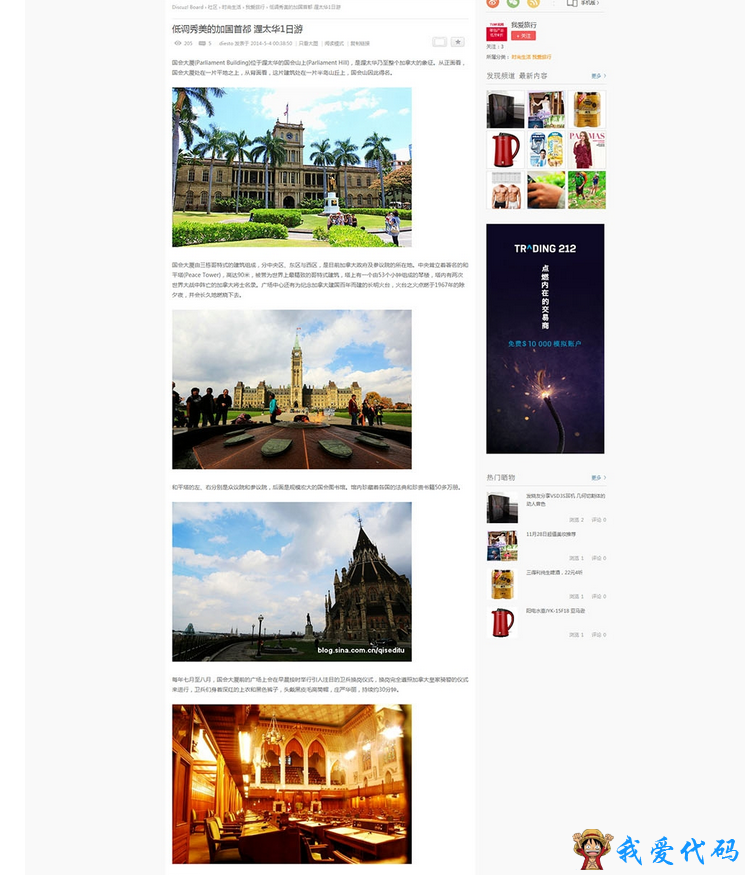756x875 pixels.
Task: Open the orange RSS feed icon
Action: 533,3
